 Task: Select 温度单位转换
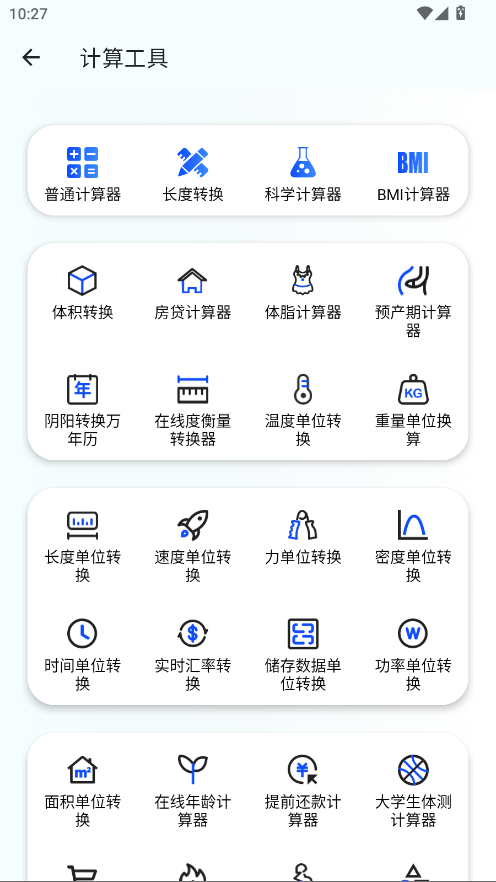click(x=303, y=410)
